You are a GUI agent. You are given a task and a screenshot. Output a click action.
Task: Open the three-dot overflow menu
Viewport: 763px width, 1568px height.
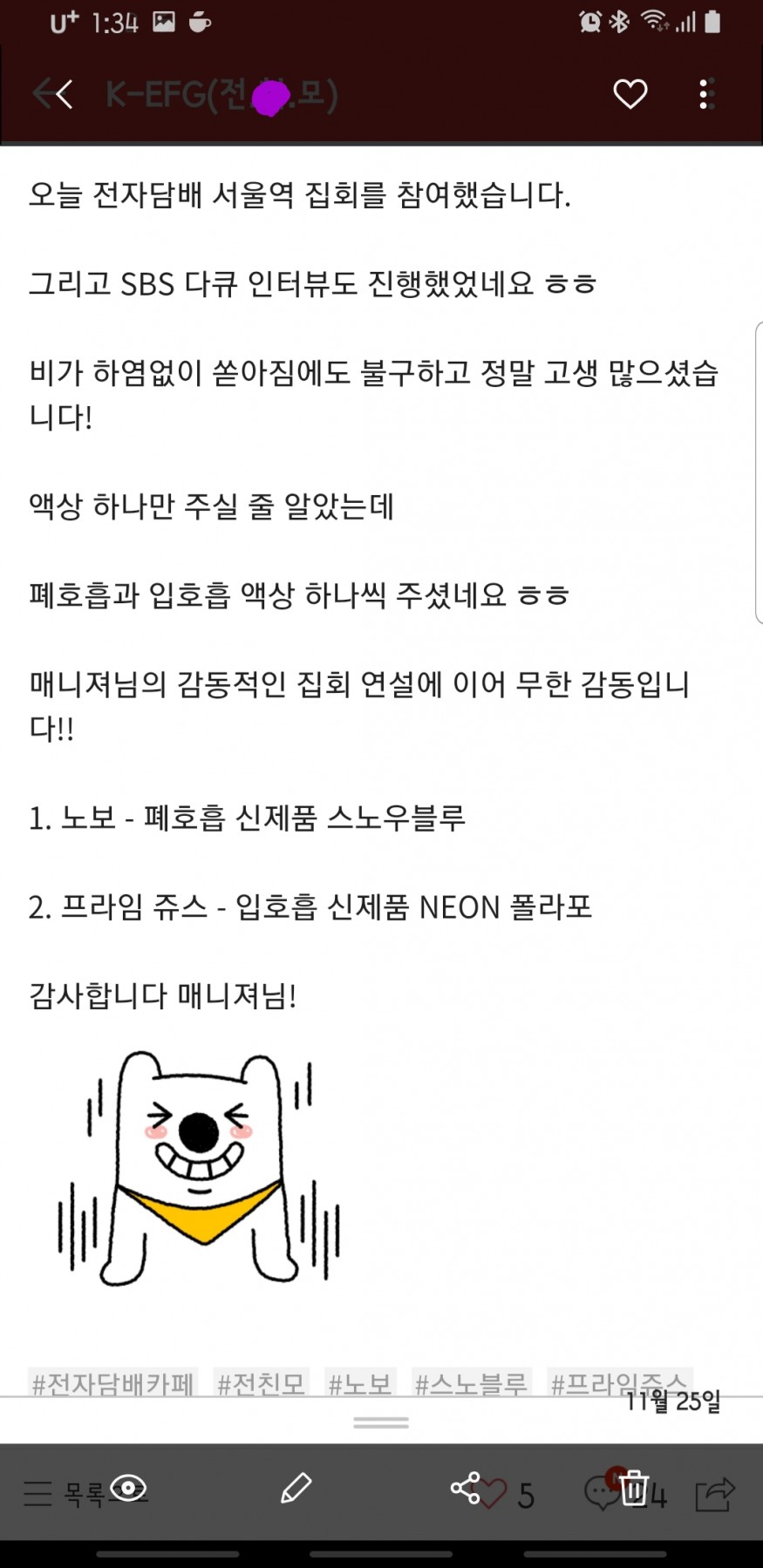[706, 93]
